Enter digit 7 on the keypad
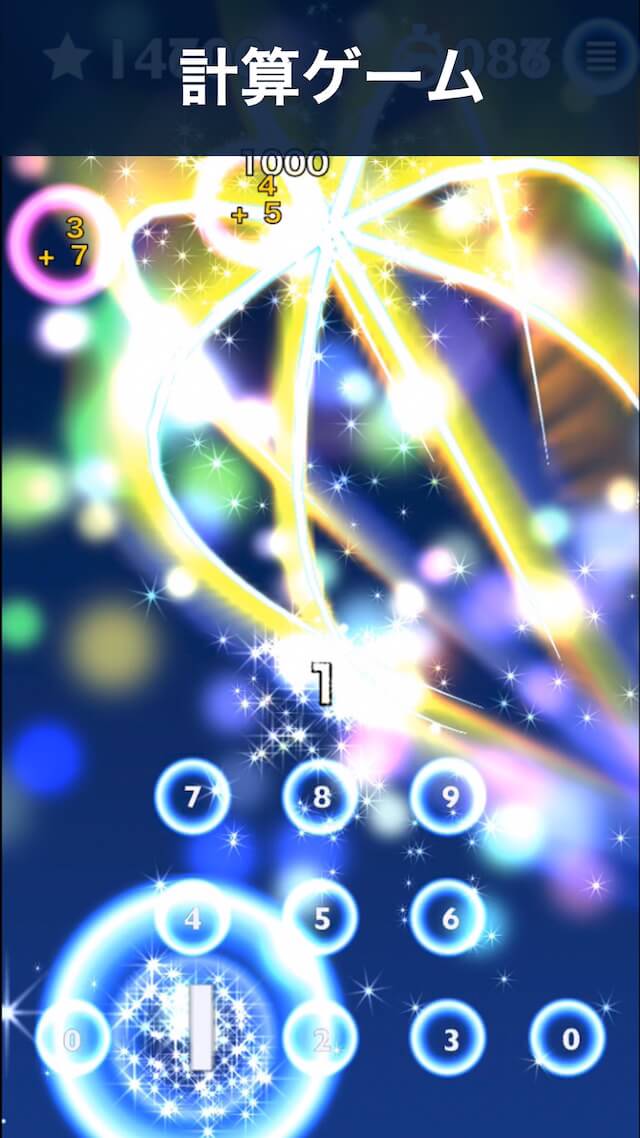The image size is (640, 1138). (x=192, y=797)
